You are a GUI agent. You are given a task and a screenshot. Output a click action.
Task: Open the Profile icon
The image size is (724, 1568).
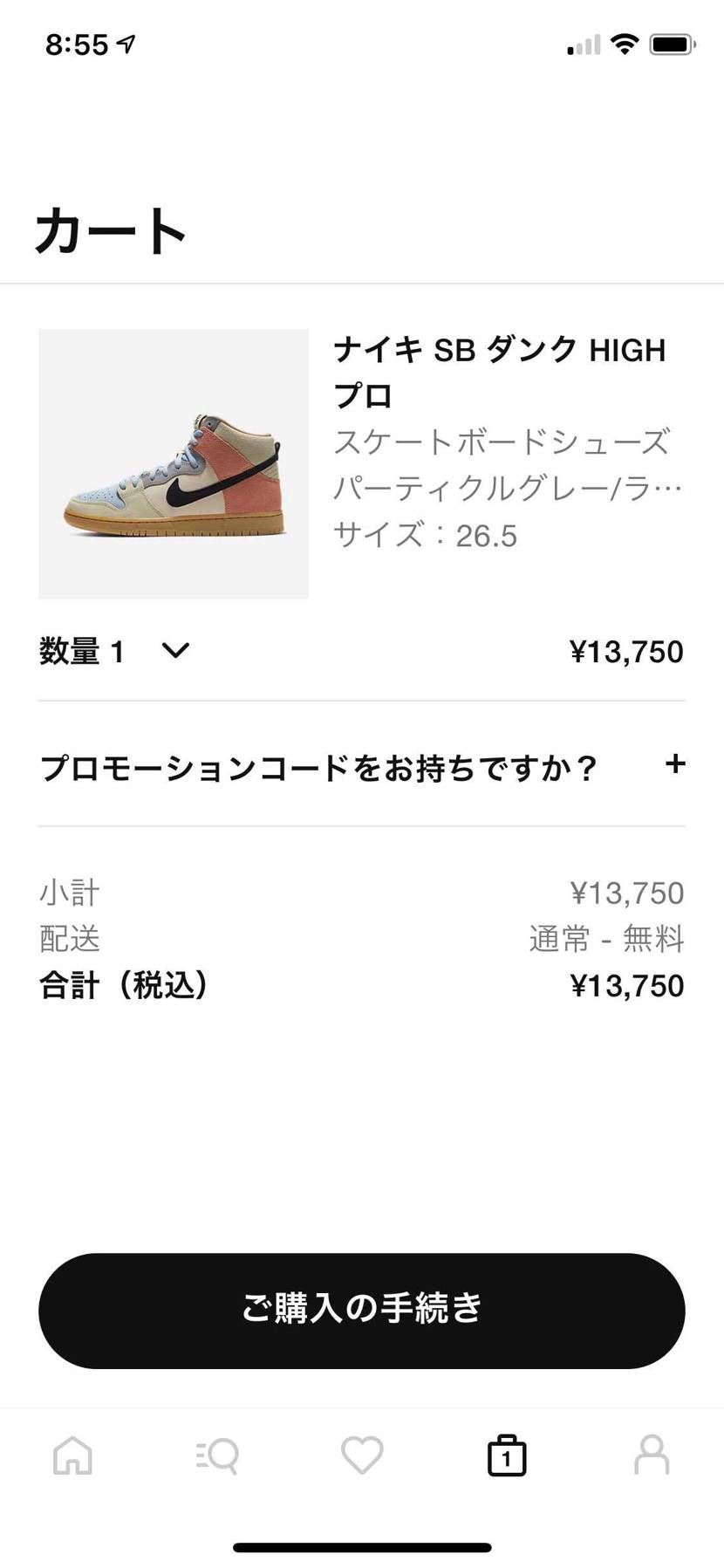(x=652, y=1455)
